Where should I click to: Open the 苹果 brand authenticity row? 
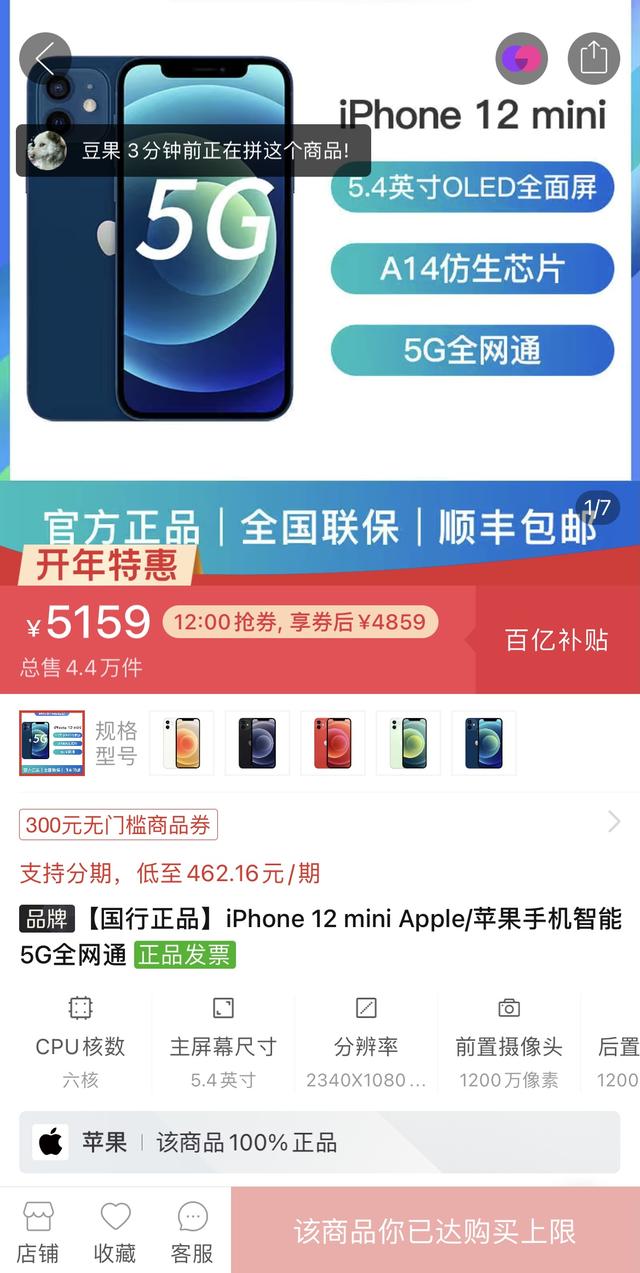point(320,1142)
